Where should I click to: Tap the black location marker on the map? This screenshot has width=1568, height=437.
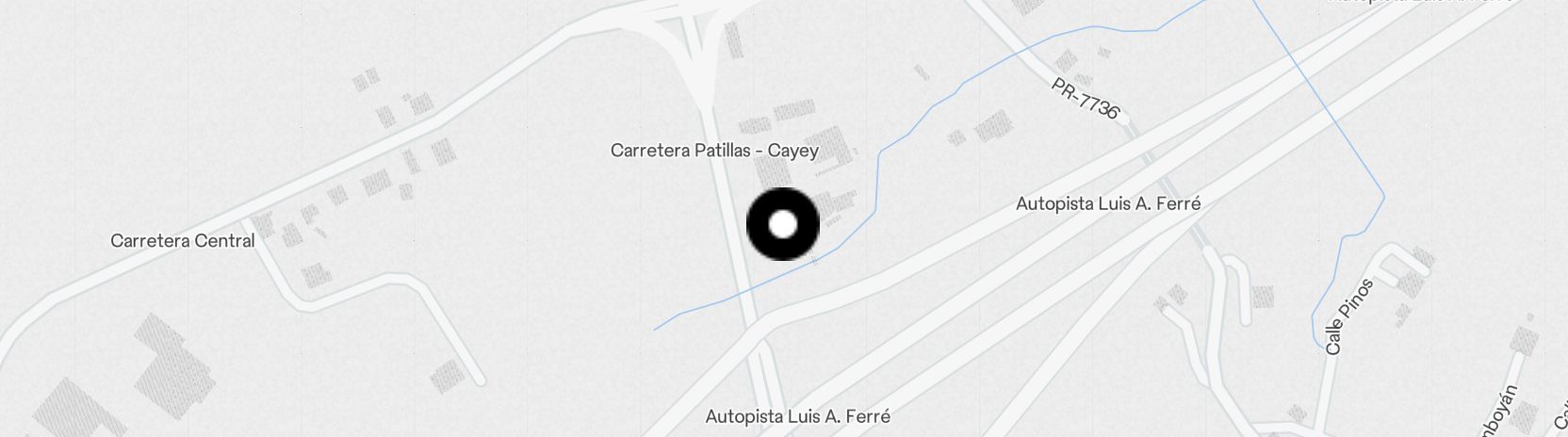pyautogui.click(x=783, y=224)
